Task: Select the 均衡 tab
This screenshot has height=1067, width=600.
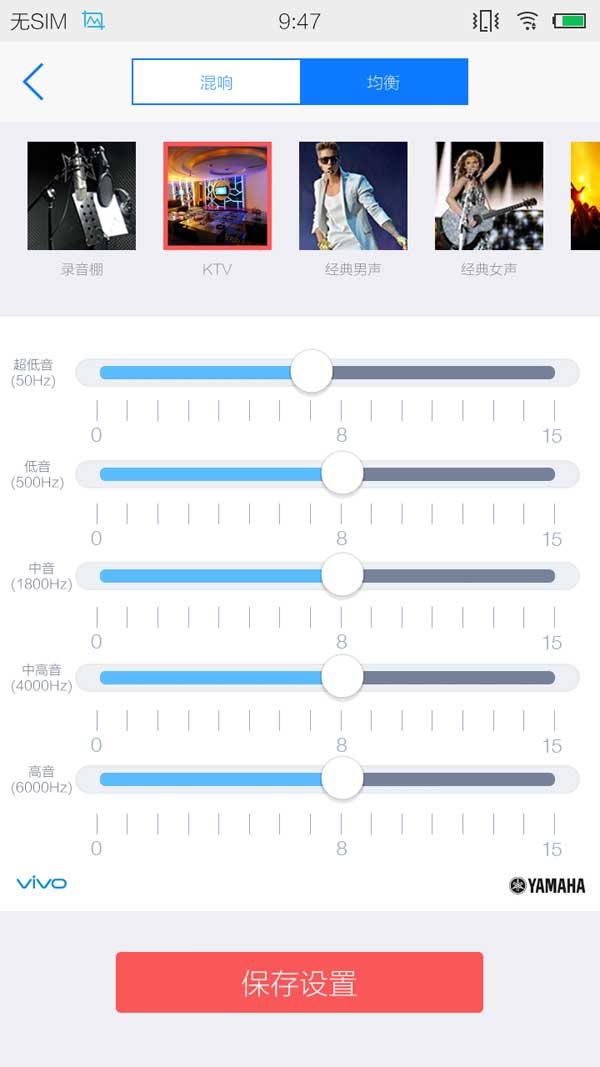Action: coord(383,82)
